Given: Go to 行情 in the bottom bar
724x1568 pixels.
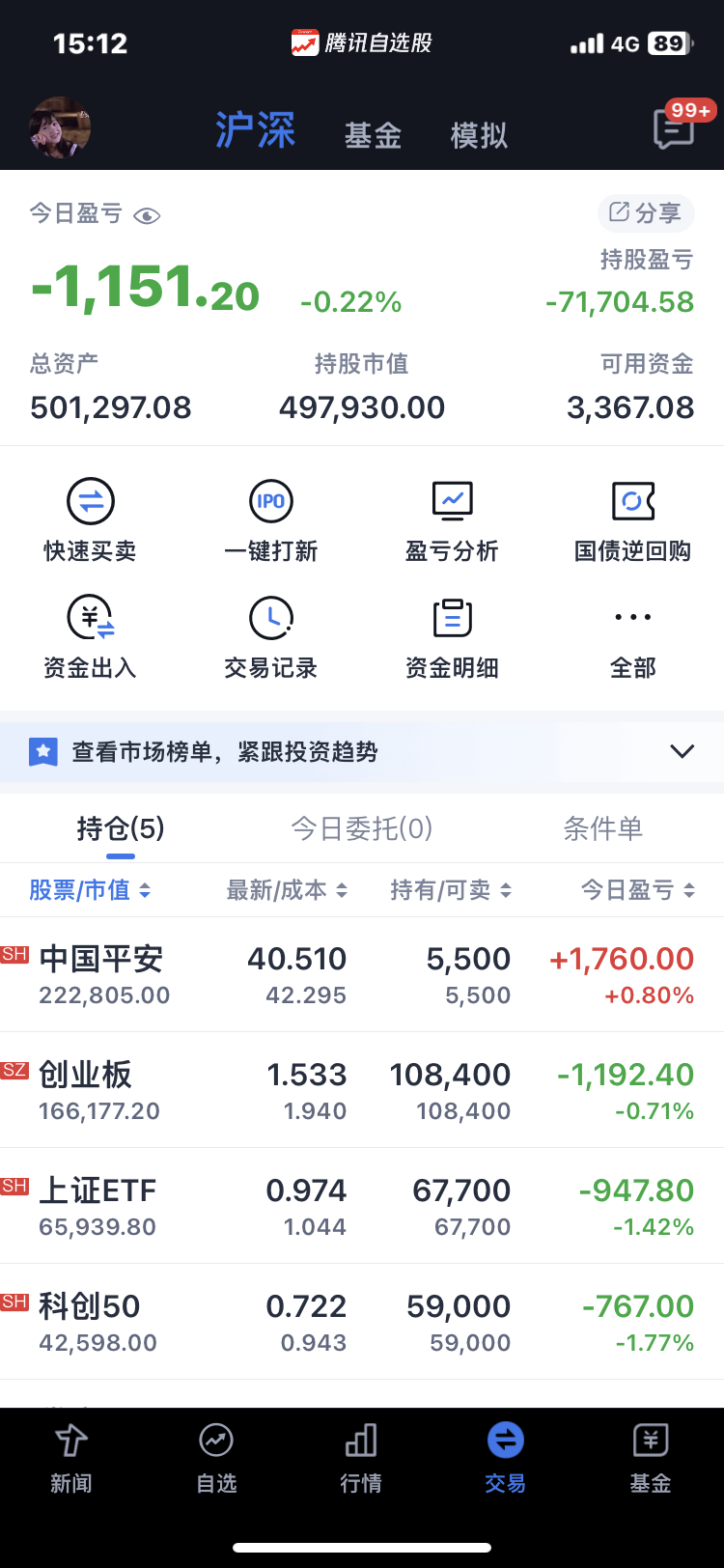Looking at the screenshot, I should point(361,1458).
